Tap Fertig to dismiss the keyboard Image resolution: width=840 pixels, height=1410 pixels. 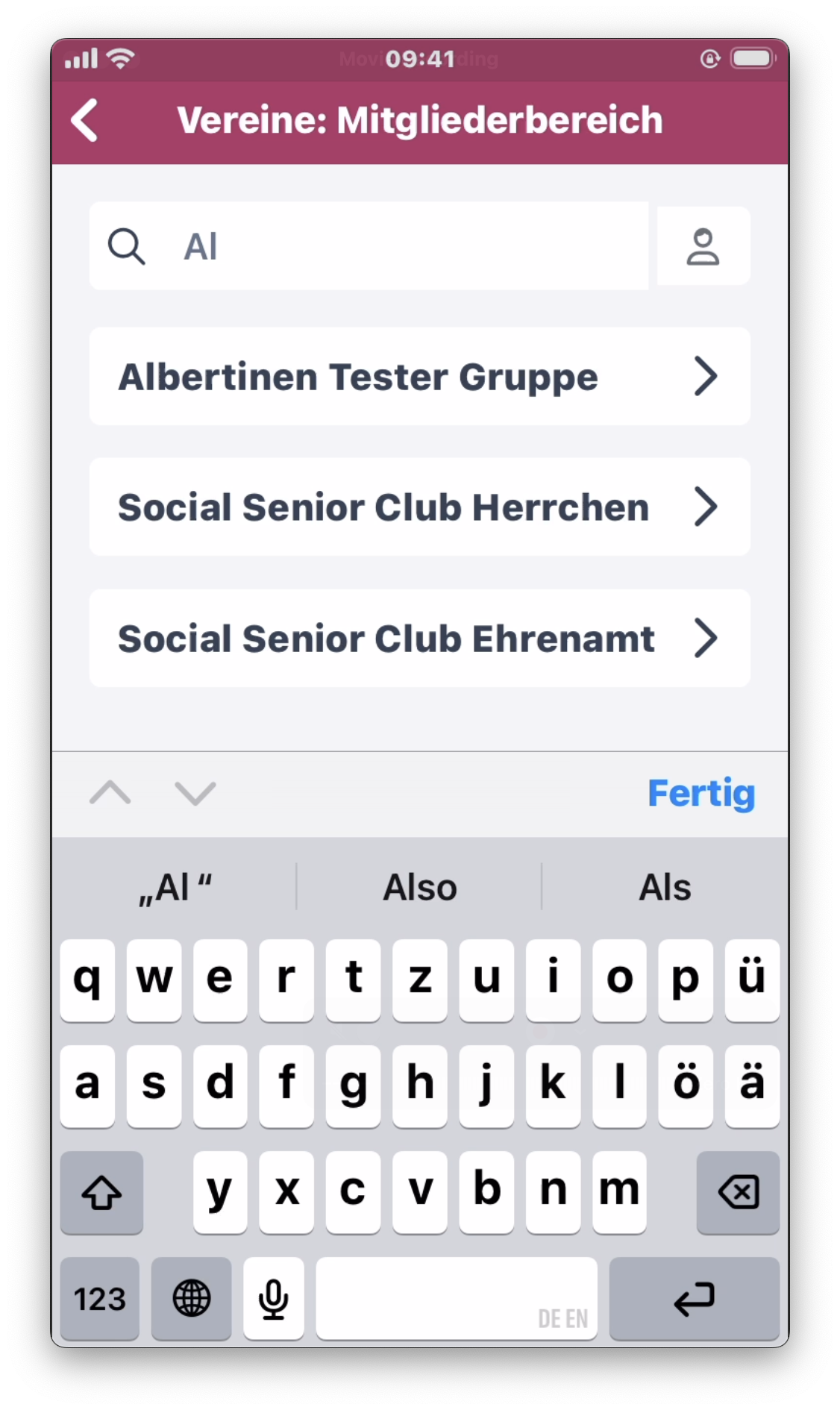(x=700, y=793)
